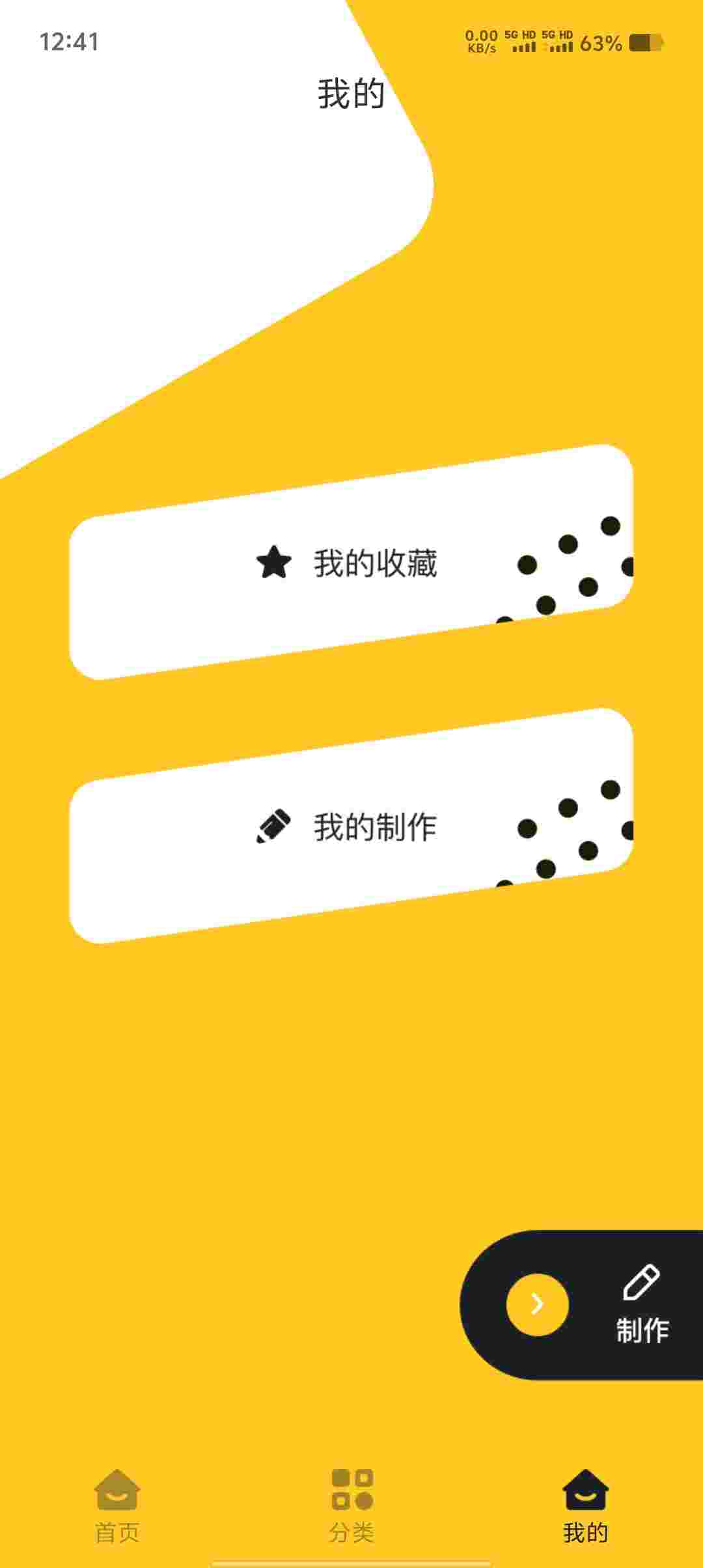Switch to 首页 tab
The image size is (703, 1568).
[117, 1504]
